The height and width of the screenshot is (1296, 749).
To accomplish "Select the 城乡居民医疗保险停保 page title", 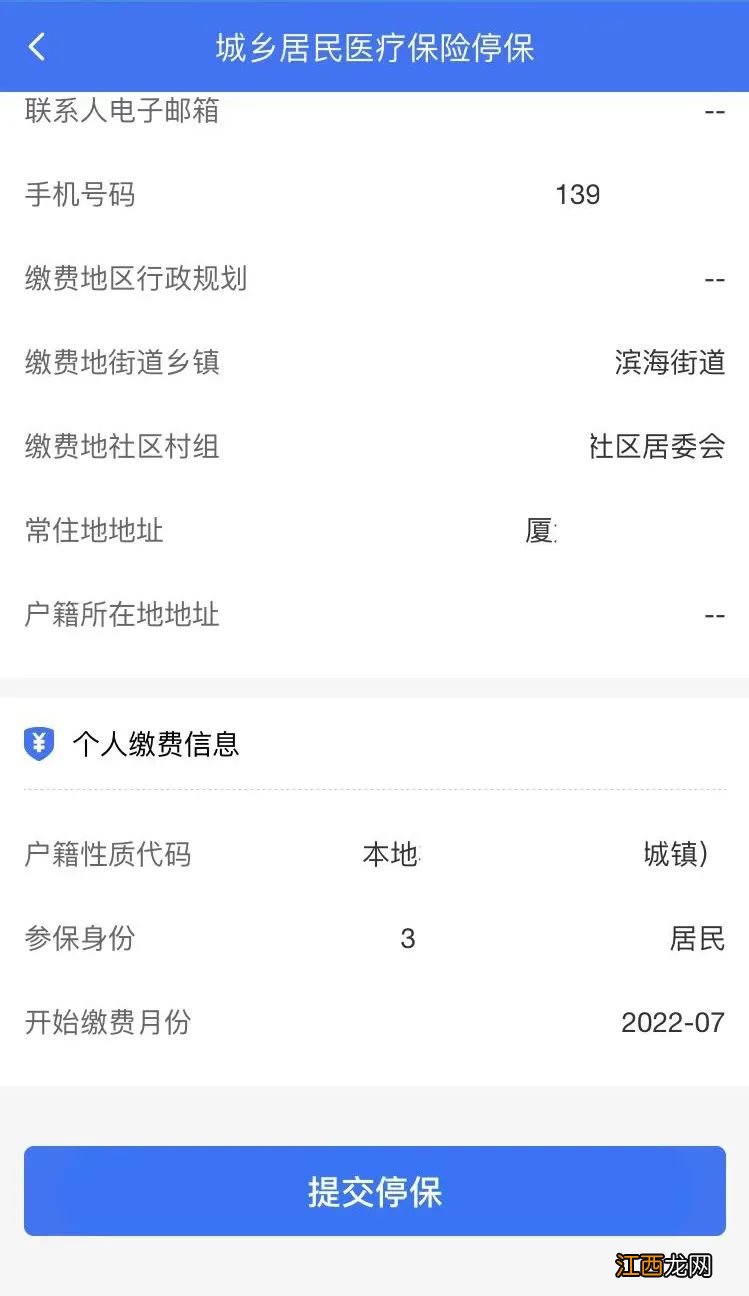I will click(374, 47).
